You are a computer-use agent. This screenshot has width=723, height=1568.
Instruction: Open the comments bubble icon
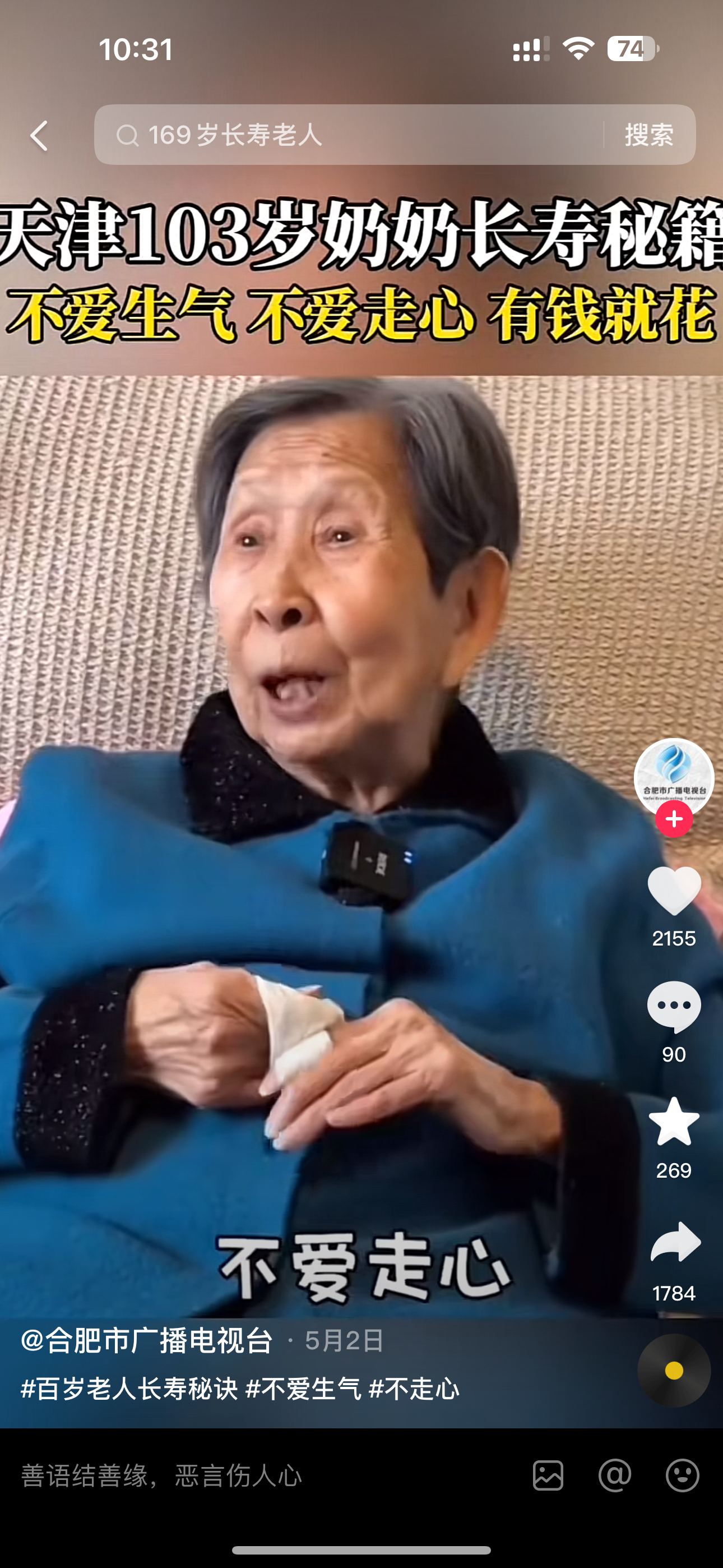pos(674,1007)
